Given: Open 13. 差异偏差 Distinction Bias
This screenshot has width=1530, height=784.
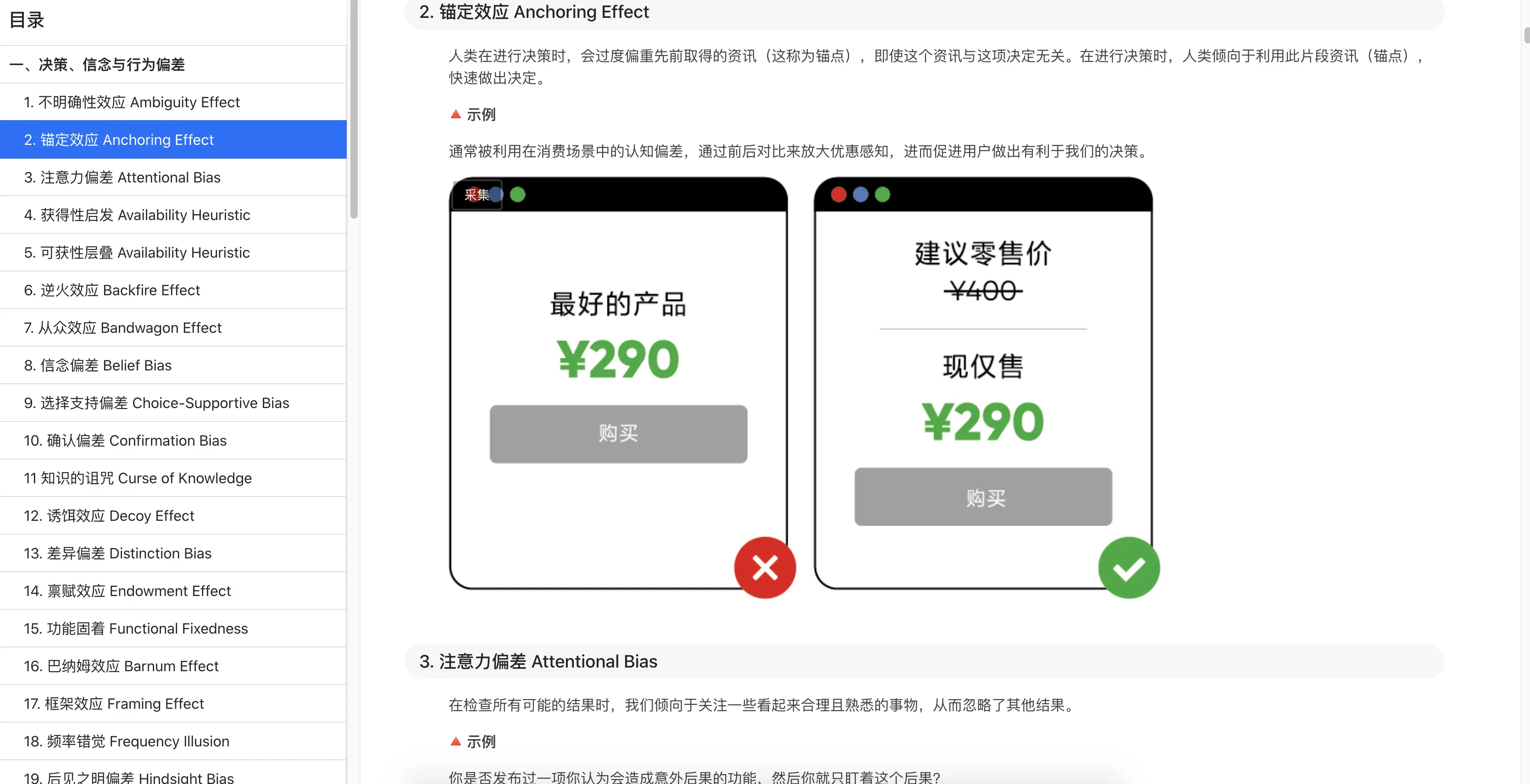Looking at the screenshot, I should pos(117,553).
